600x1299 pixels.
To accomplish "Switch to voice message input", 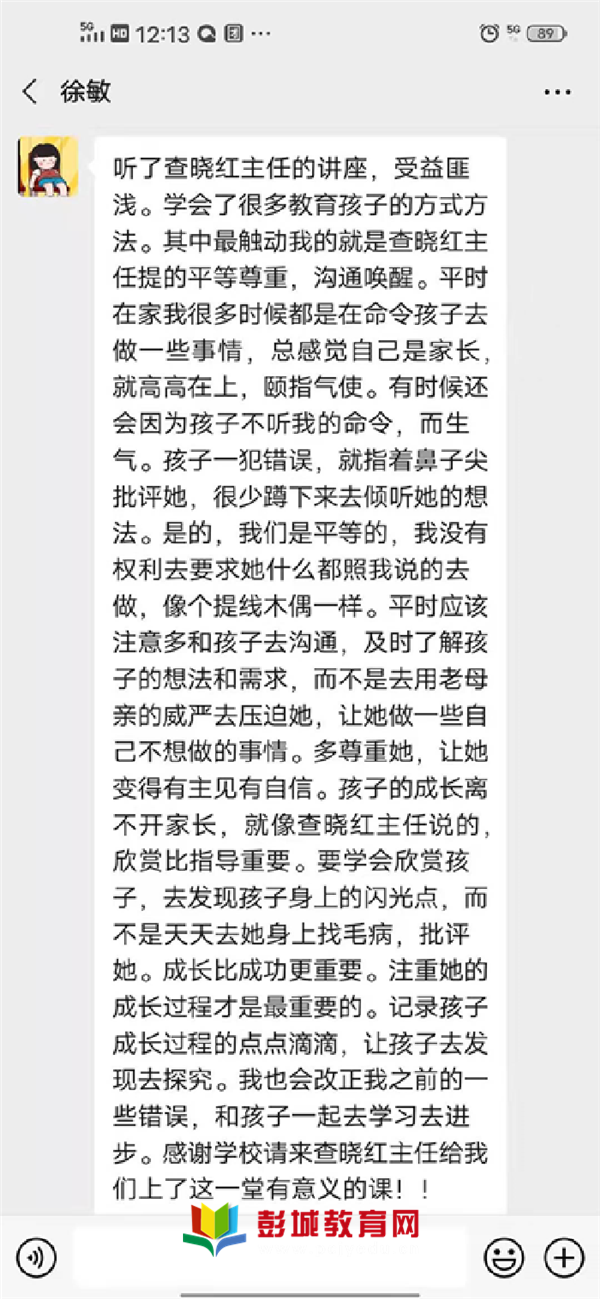I will click(x=37, y=1256).
